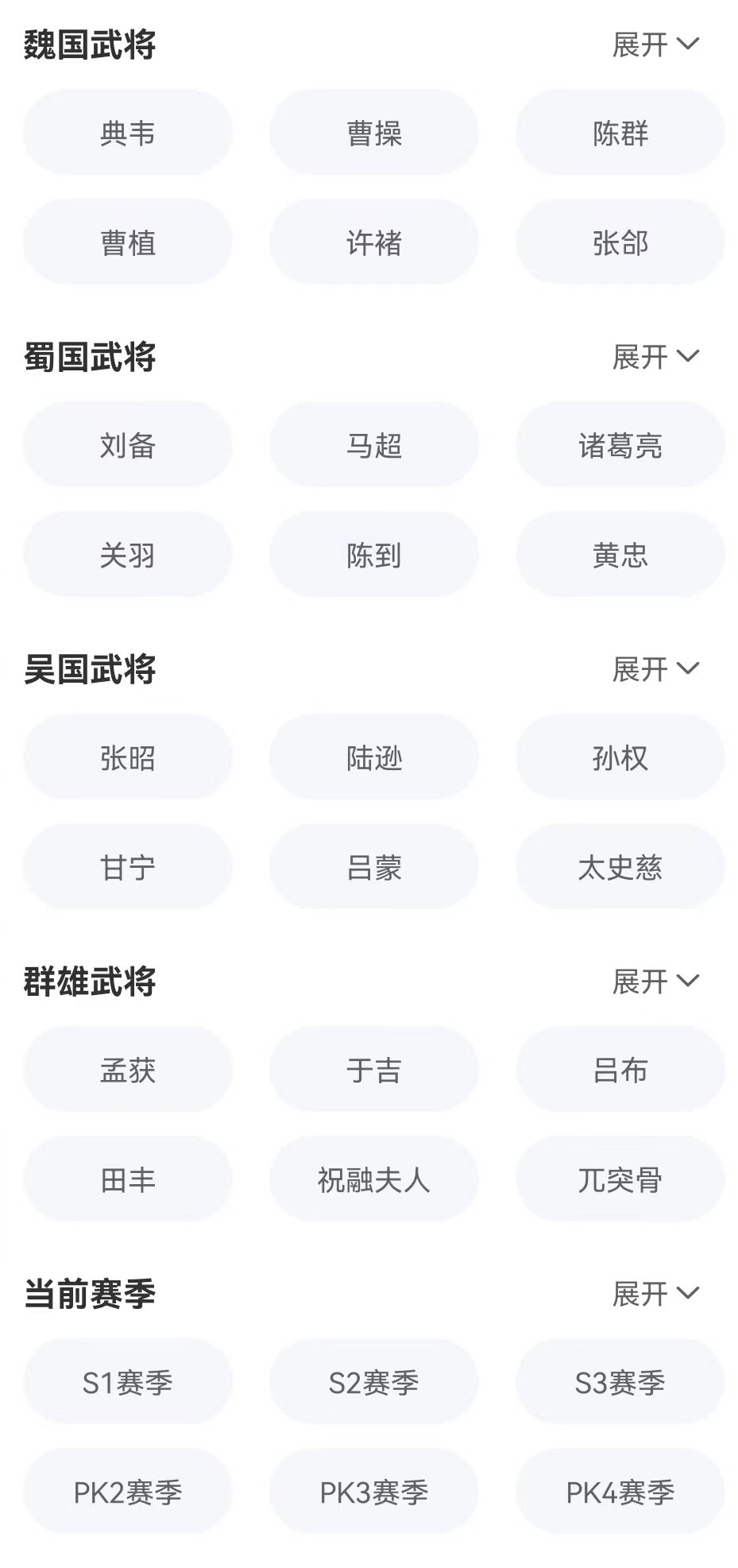The width and height of the screenshot is (738, 1568).
Task: Tap the 孙权 chip
Action: (x=620, y=757)
